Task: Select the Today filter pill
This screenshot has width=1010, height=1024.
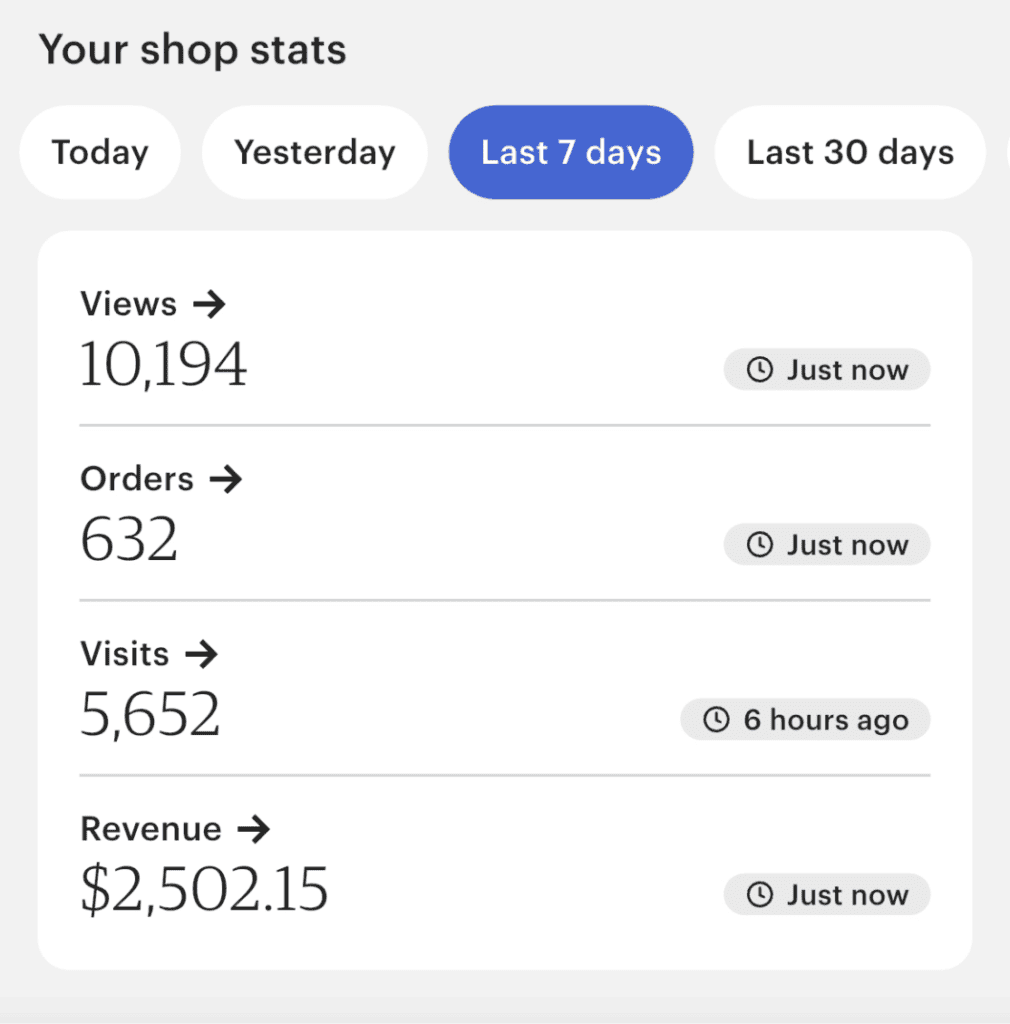Action: click(99, 152)
